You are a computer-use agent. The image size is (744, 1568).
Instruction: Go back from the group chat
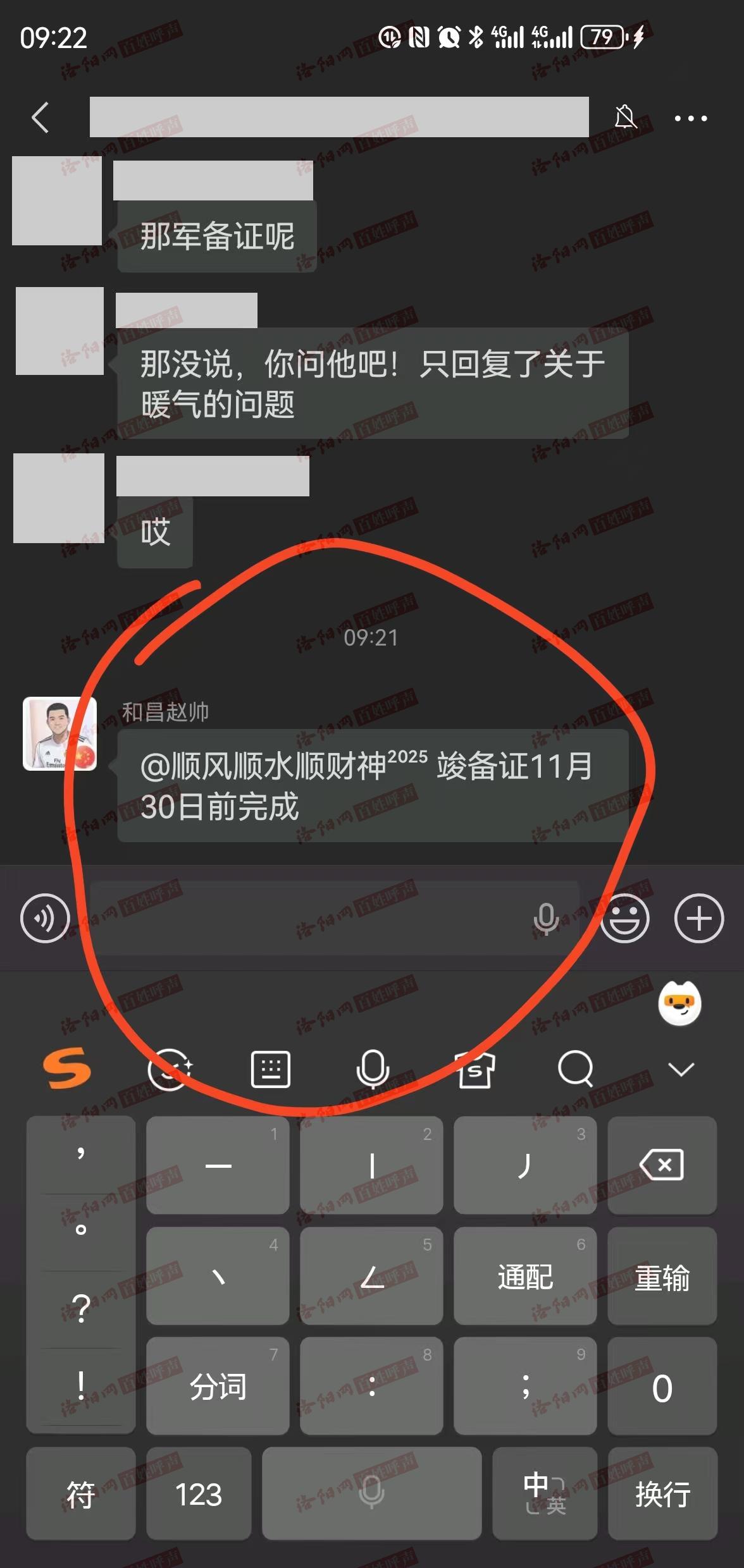click(40, 118)
